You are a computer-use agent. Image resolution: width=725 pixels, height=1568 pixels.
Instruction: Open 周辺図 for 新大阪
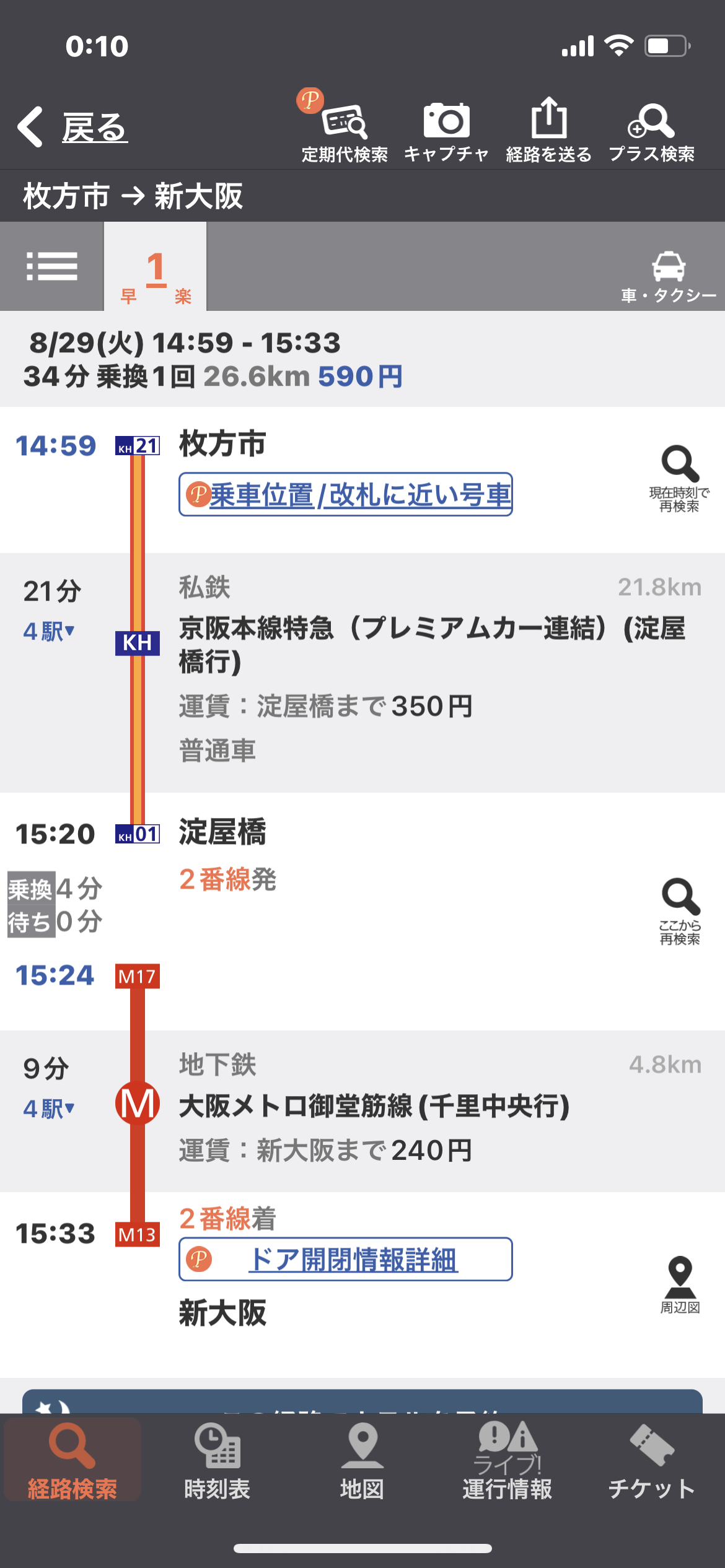[x=680, y=1285]
